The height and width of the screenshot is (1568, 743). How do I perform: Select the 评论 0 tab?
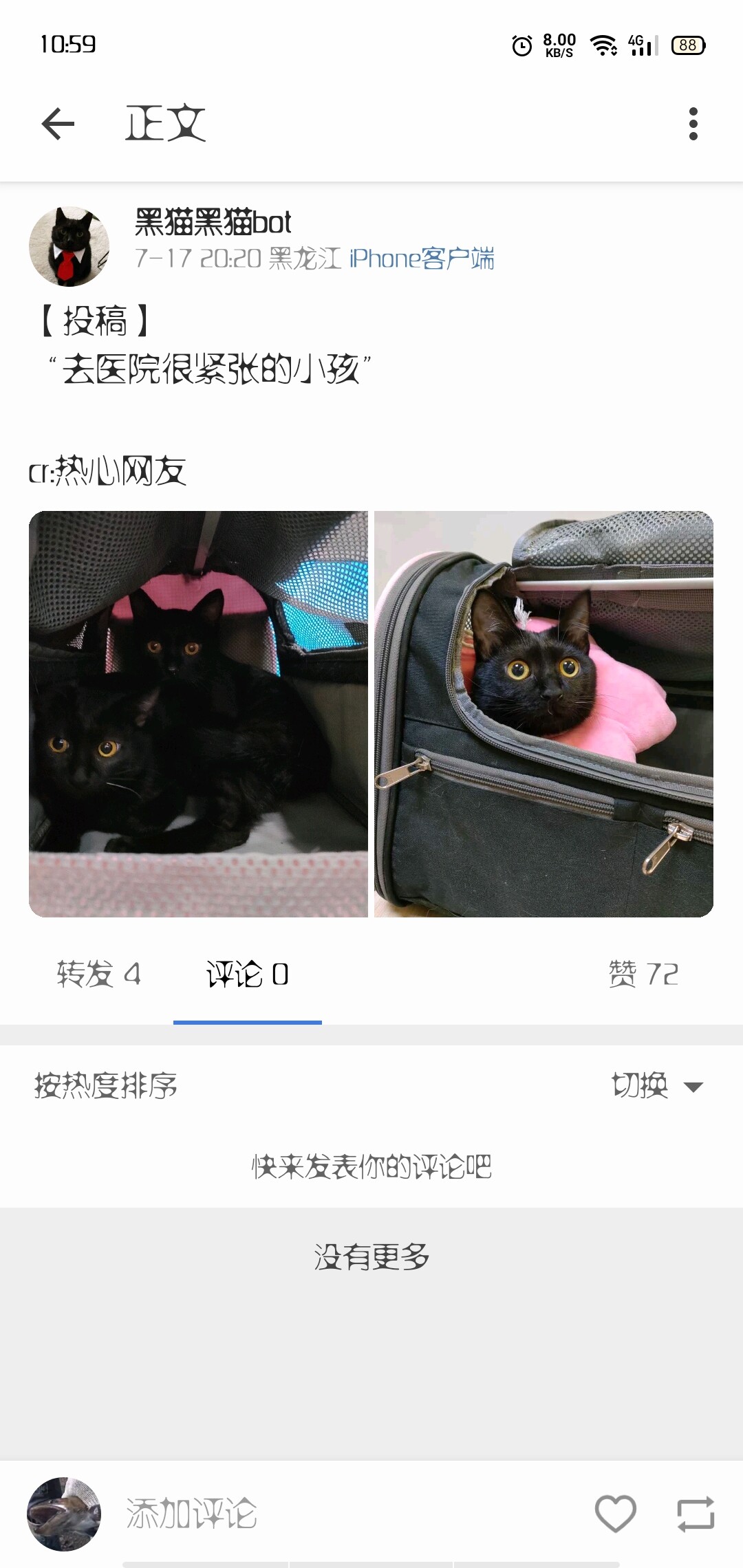(247, 974)
